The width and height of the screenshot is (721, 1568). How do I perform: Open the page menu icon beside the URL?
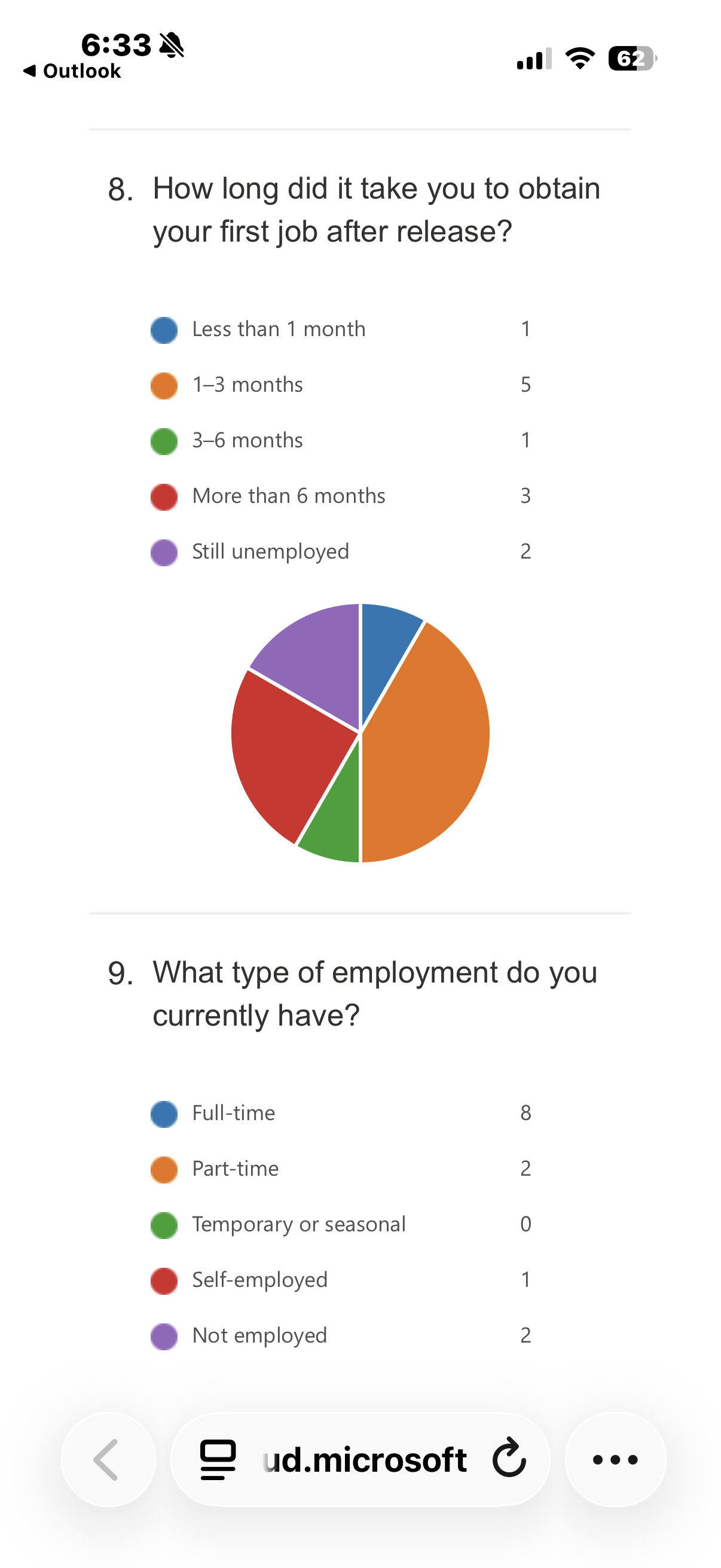218,1460
